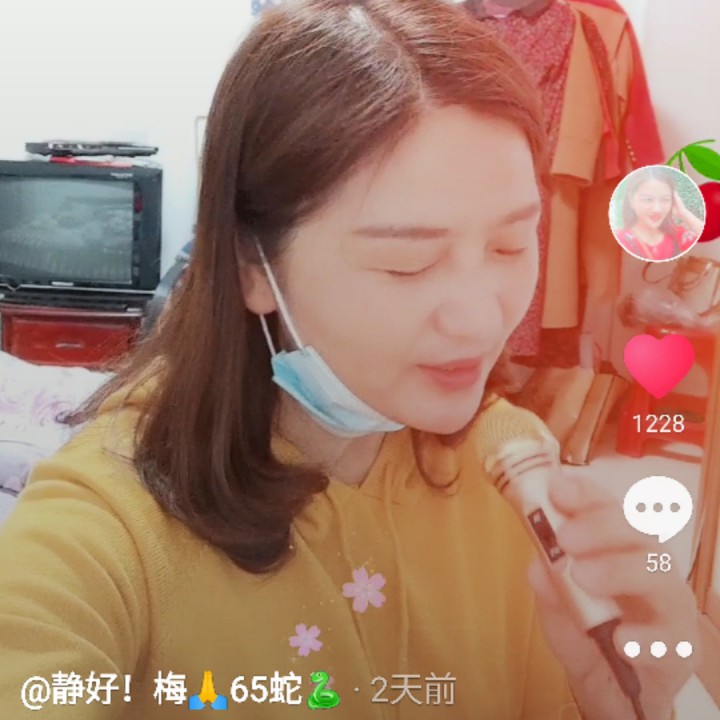Like this video with the heart
The width and height of the screenshot is (720, 720).
(x=658, y=366)
